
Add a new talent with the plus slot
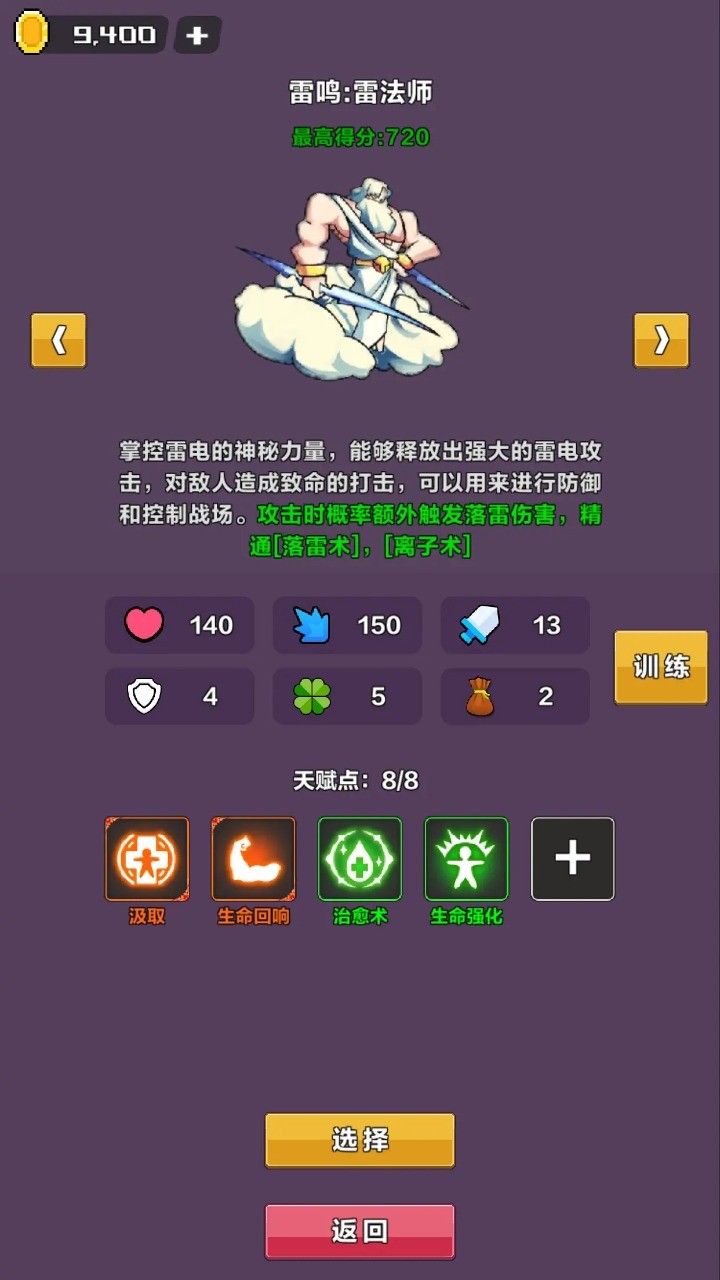point(572,859)
